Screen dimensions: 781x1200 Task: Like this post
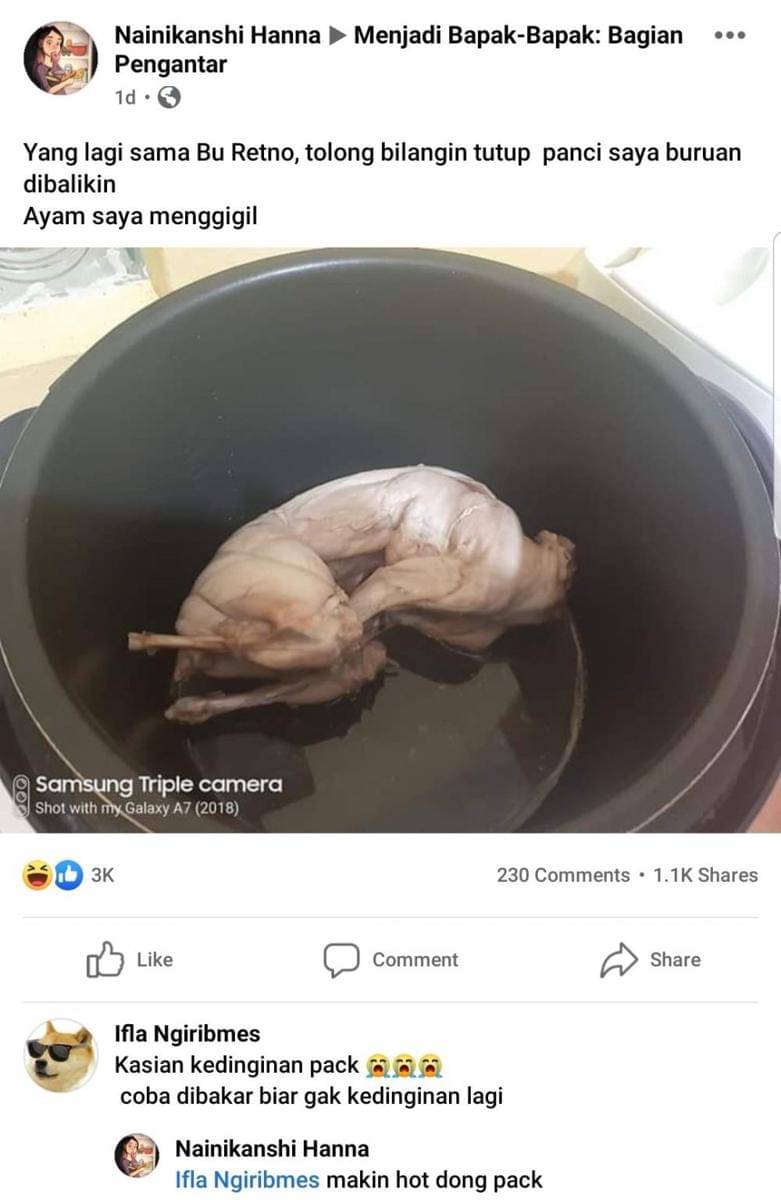tap(130, 960)
